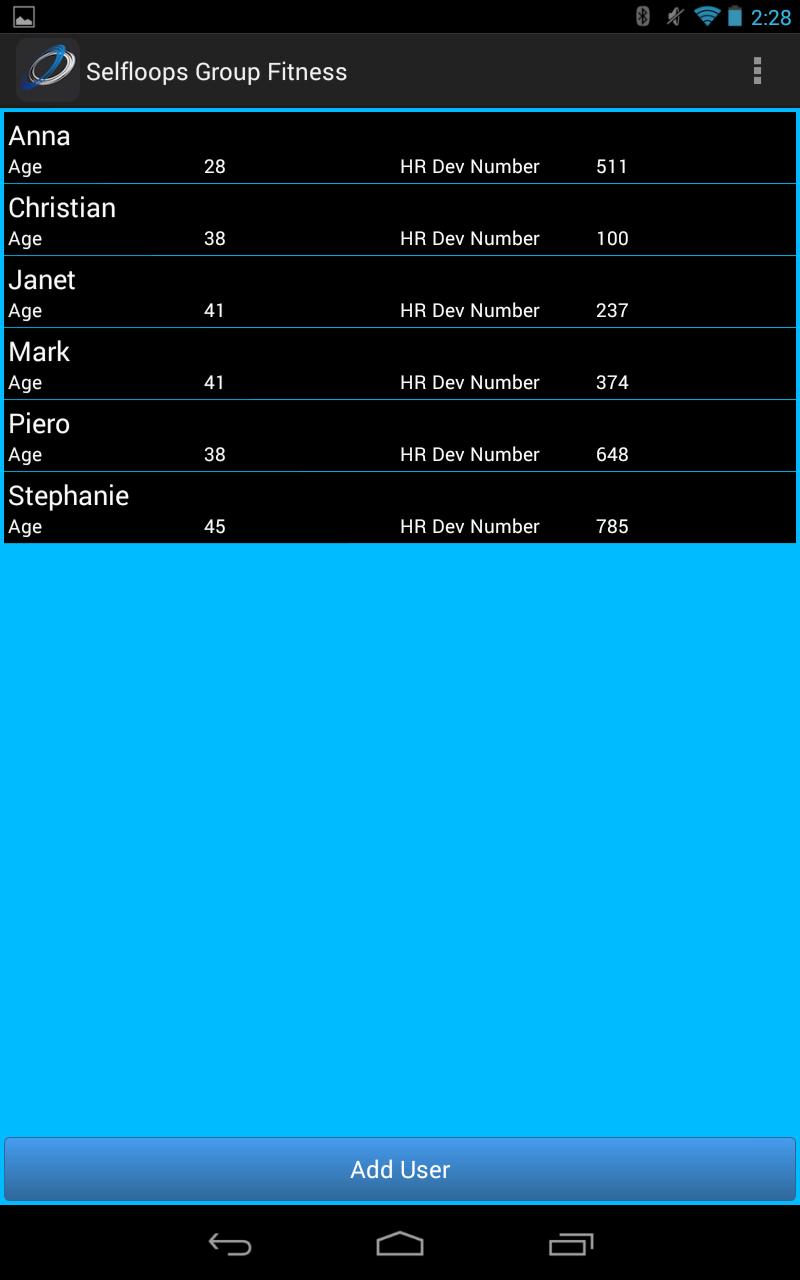Viewport: 800px width, 1280px height.
Task: Open the overflow menu
Action: (x=757, y=71)
